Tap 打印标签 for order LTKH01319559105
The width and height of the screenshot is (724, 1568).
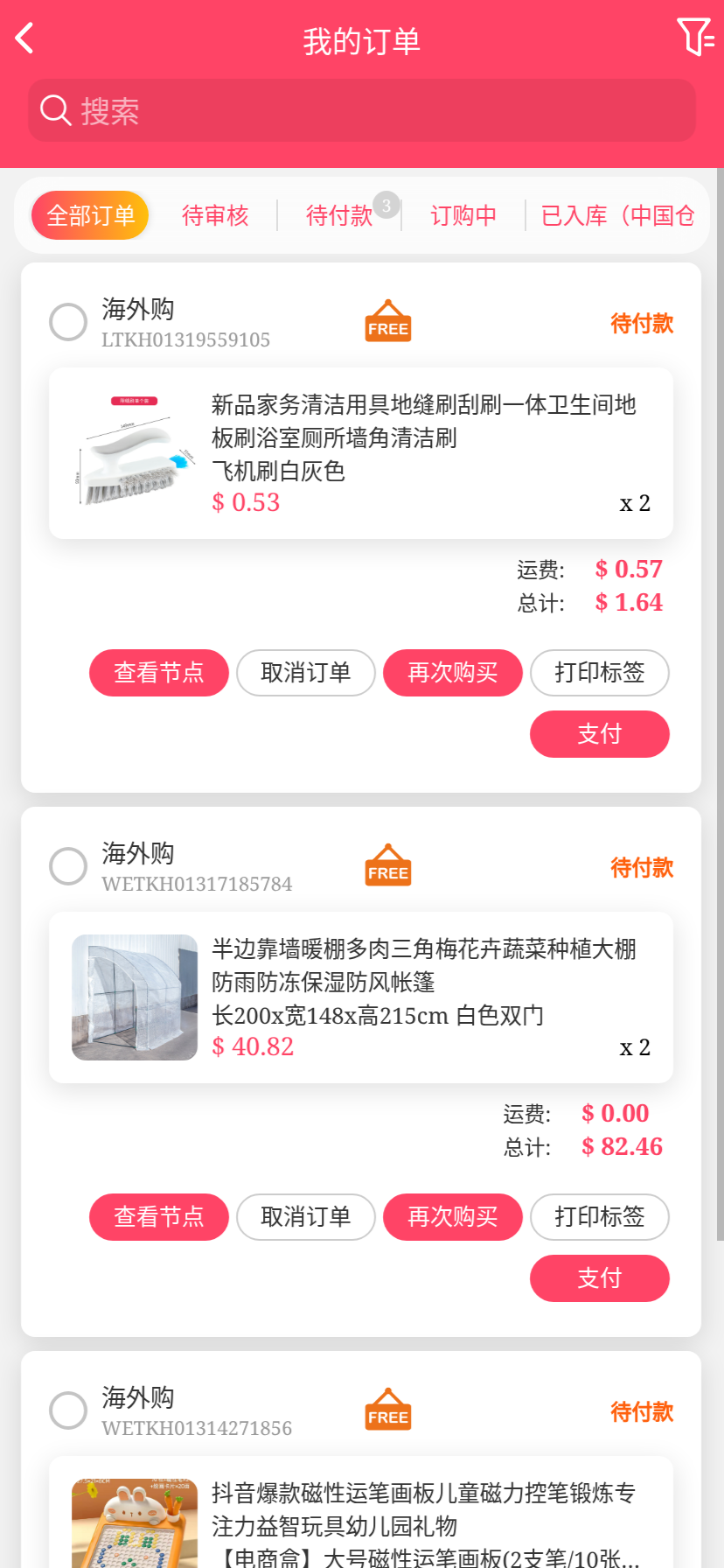[600, 673]
